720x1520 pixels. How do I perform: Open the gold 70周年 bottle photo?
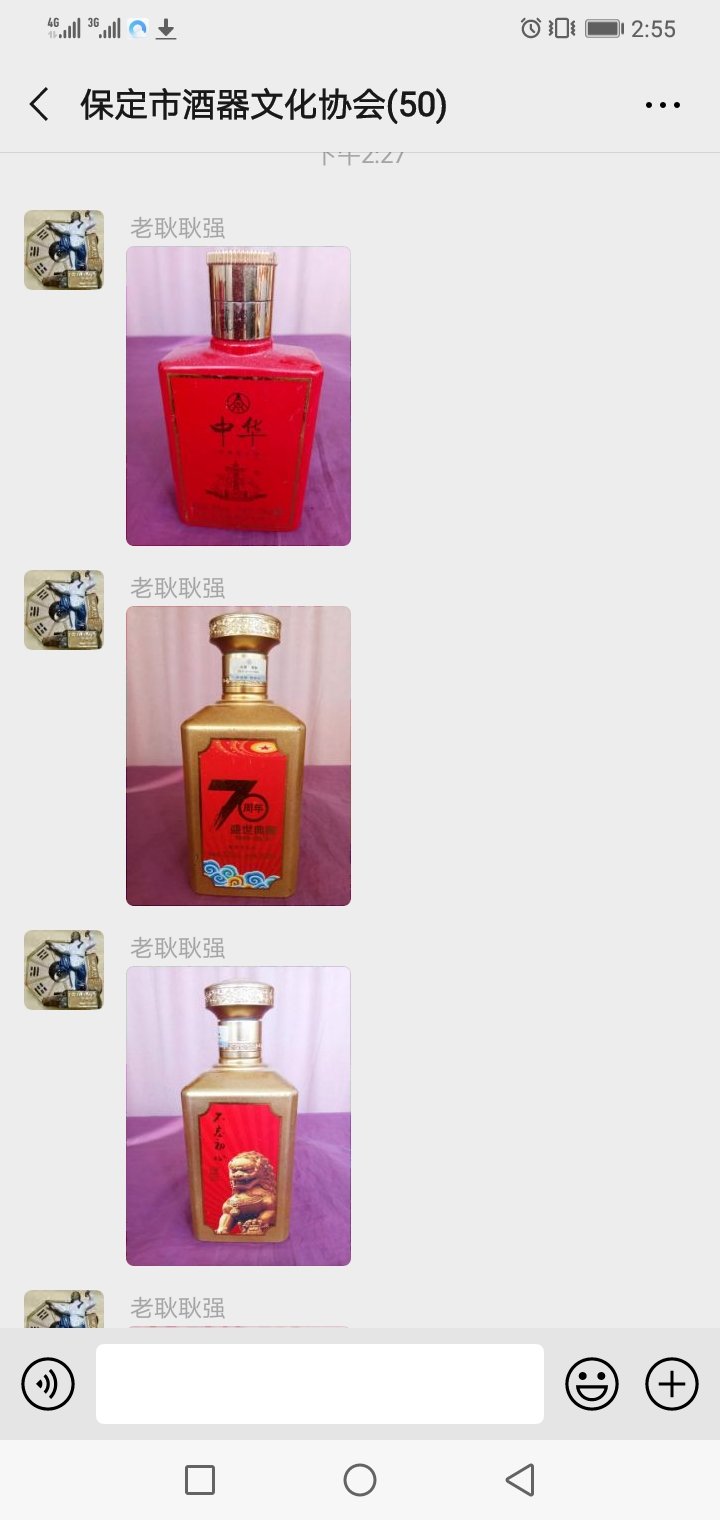238,756
